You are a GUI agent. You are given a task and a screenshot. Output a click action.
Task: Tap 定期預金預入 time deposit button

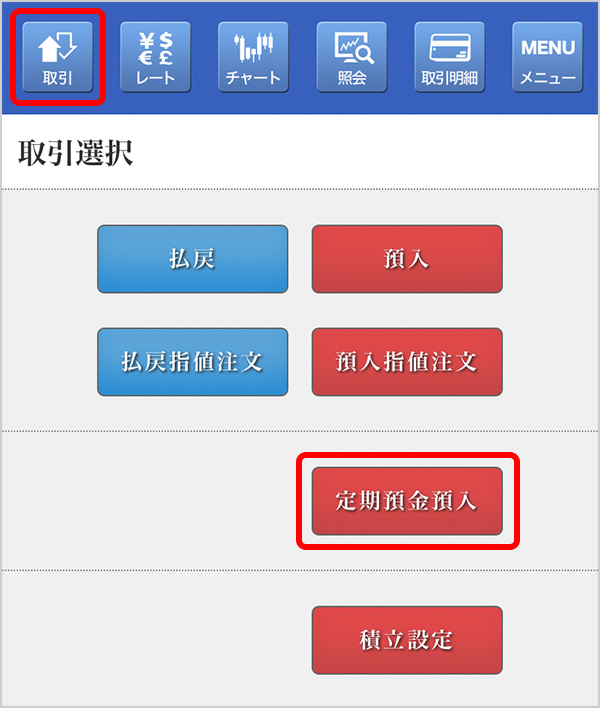coord(407,500)
